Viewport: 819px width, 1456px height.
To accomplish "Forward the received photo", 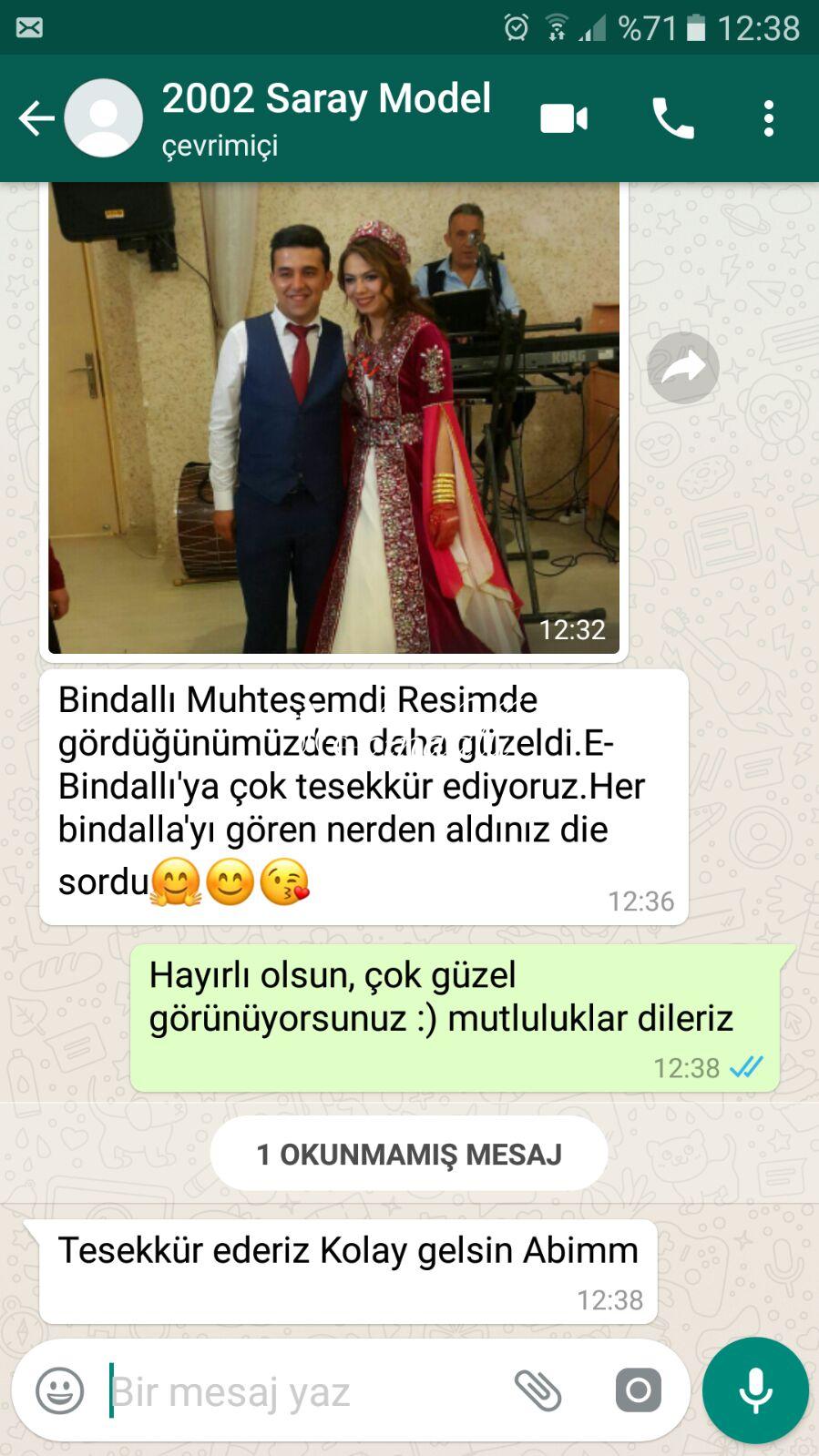I will pos(683,368).
